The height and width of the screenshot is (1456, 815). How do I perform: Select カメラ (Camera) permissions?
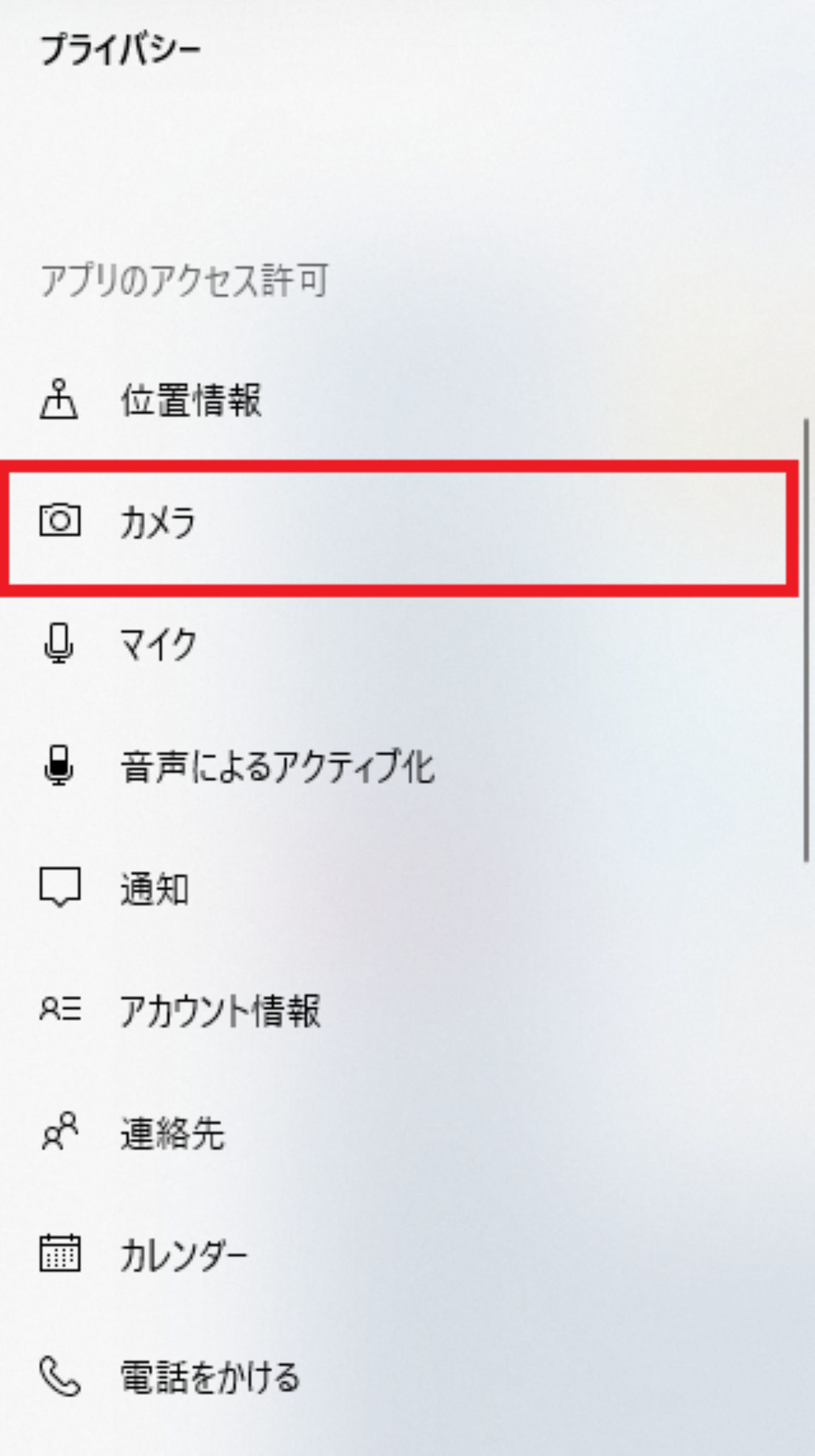pos(158,523)
